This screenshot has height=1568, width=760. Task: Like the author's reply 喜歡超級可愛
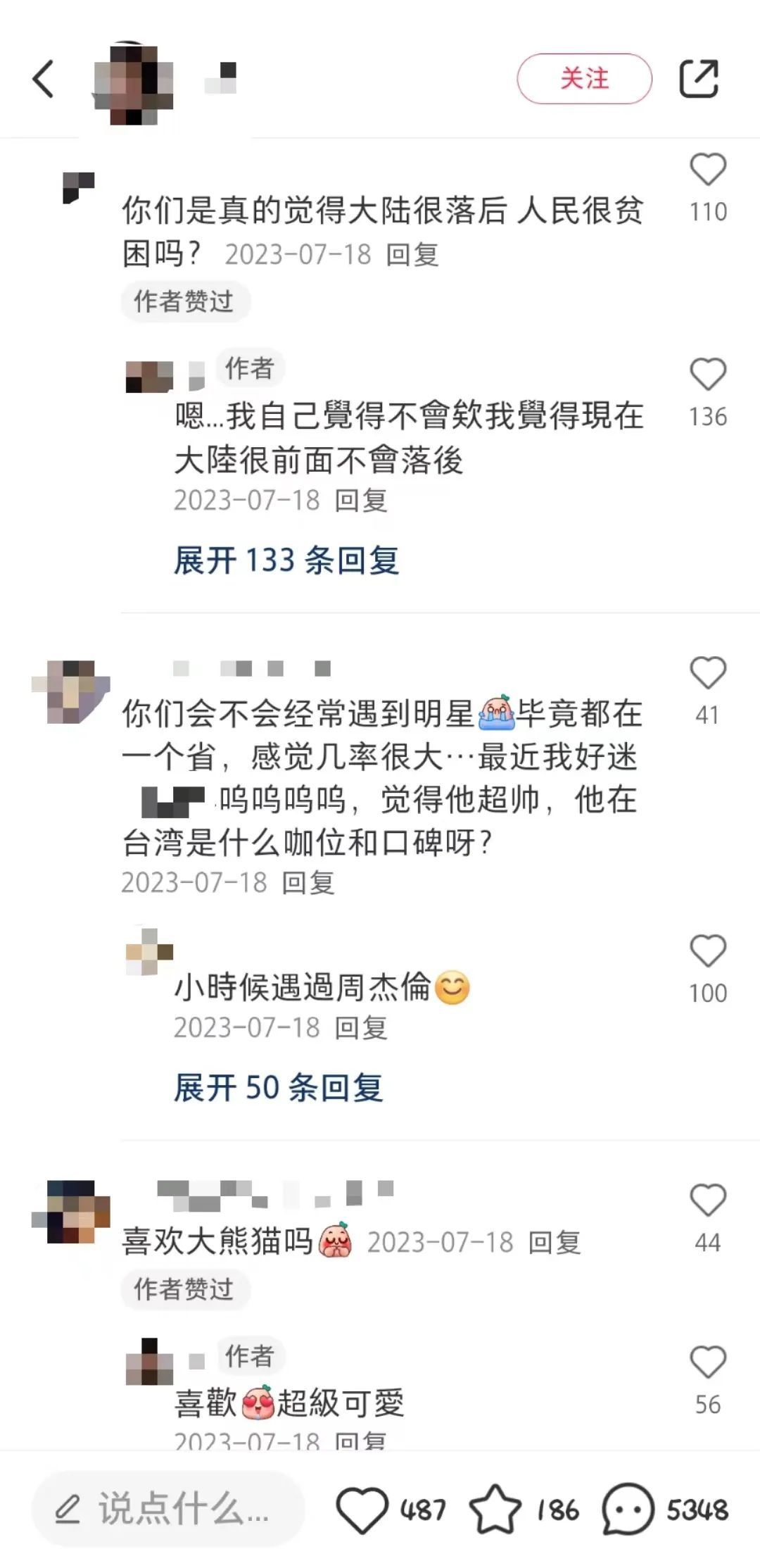(707, 1362)
